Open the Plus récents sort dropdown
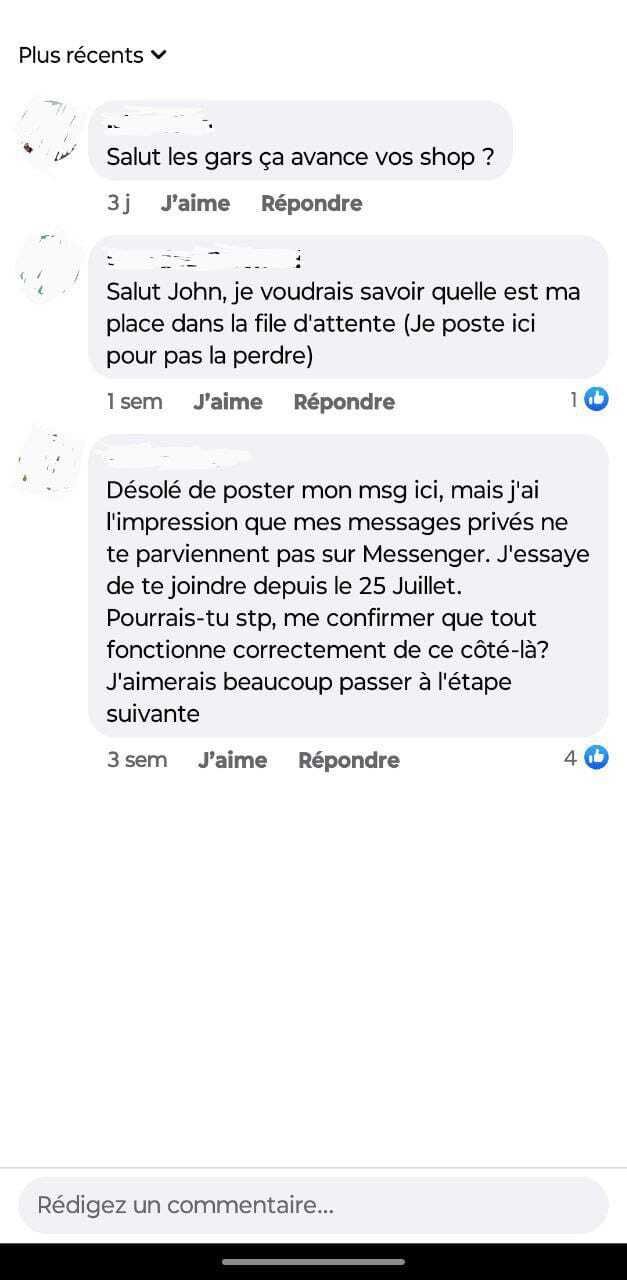627x1280 pixels. tap(92, 56)
